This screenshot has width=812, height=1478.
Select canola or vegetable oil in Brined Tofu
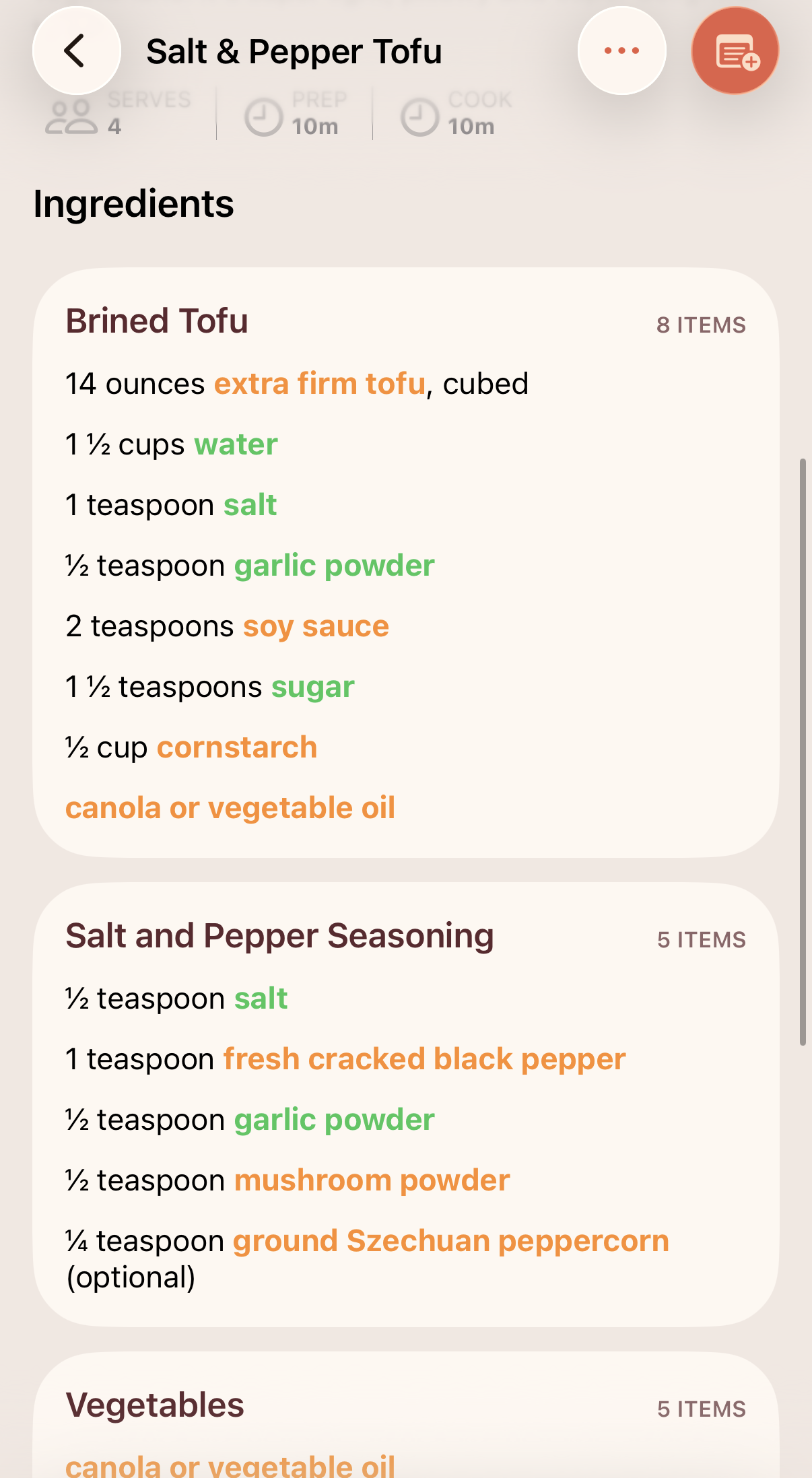[x=230, y=807]
